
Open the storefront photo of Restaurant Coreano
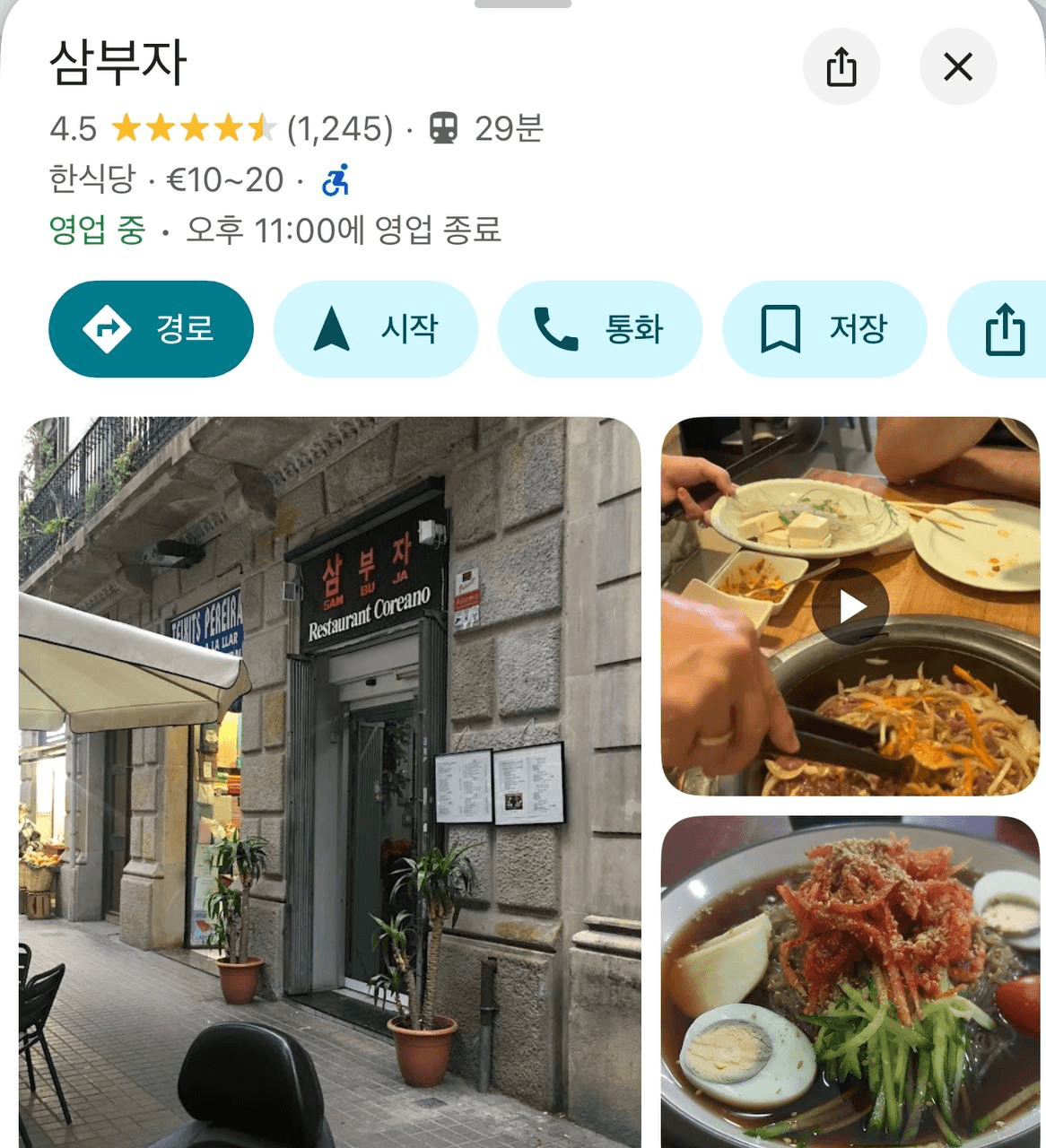pyautogui.click(x=330, y=780)
